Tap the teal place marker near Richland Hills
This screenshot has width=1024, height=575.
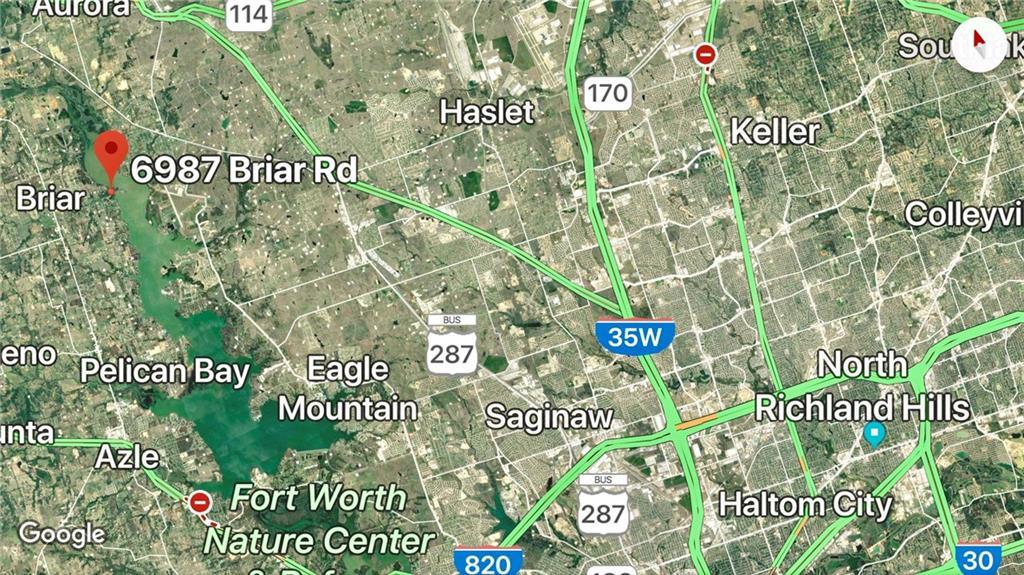pos(875,435)
